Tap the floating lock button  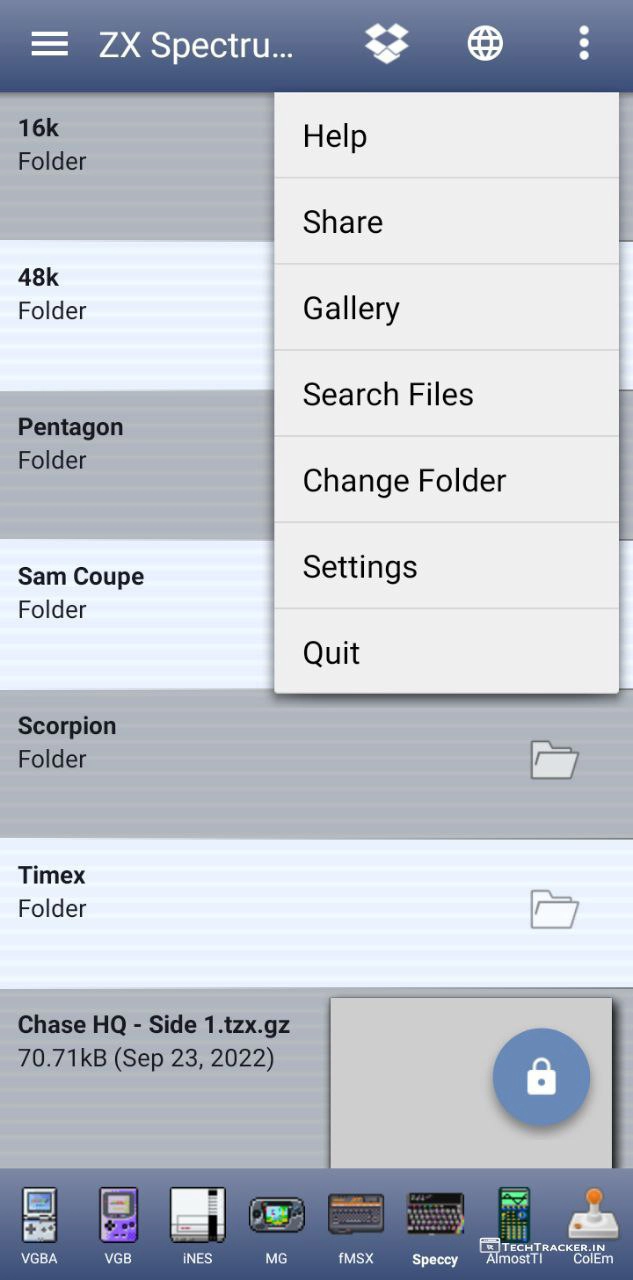click(x=541, y=1077)
